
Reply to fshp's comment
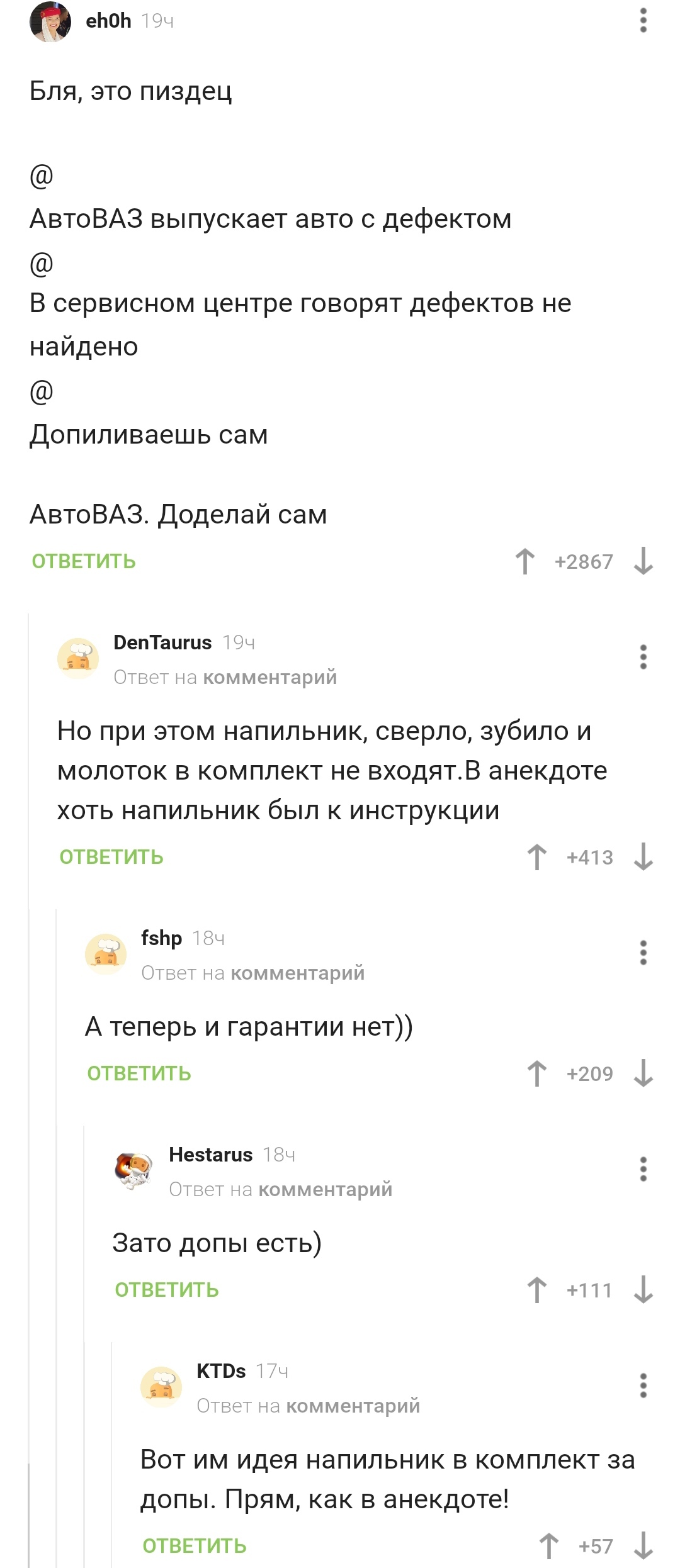[x=139, y=1073]
